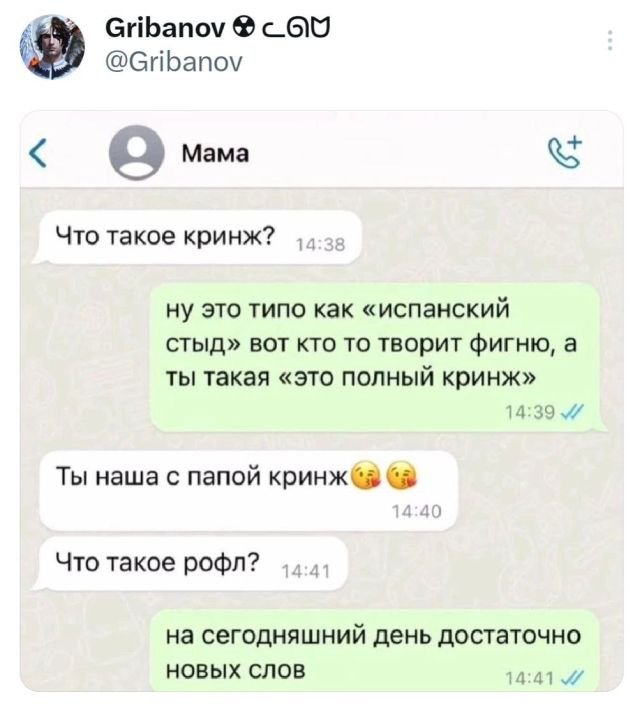This screenshot has height=713, width=640.
Task: Open the tweet's overflow menu
Action: point(608,40)
